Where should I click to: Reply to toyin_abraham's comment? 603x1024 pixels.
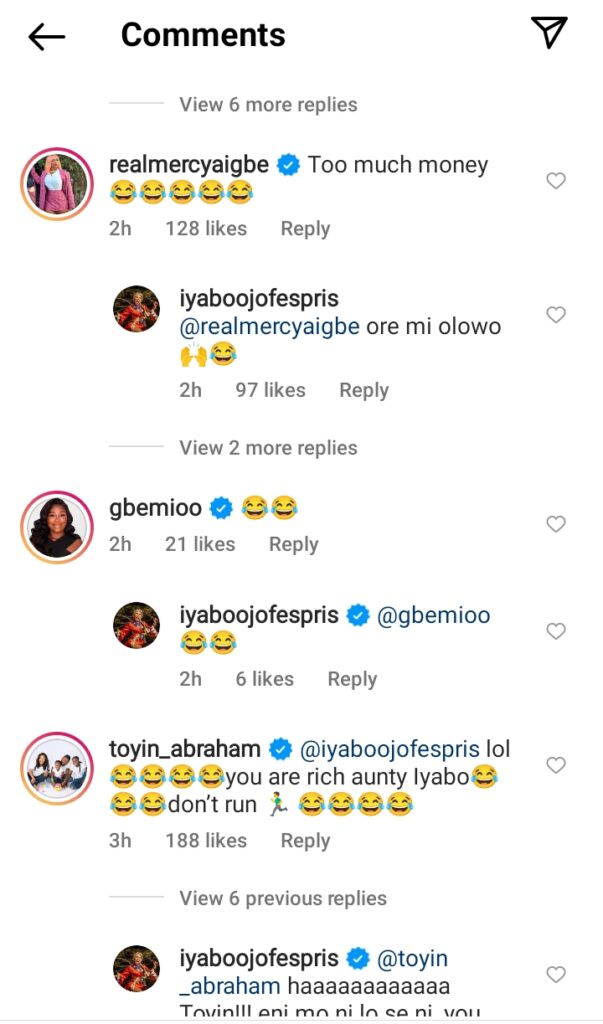tap(305, 841)
